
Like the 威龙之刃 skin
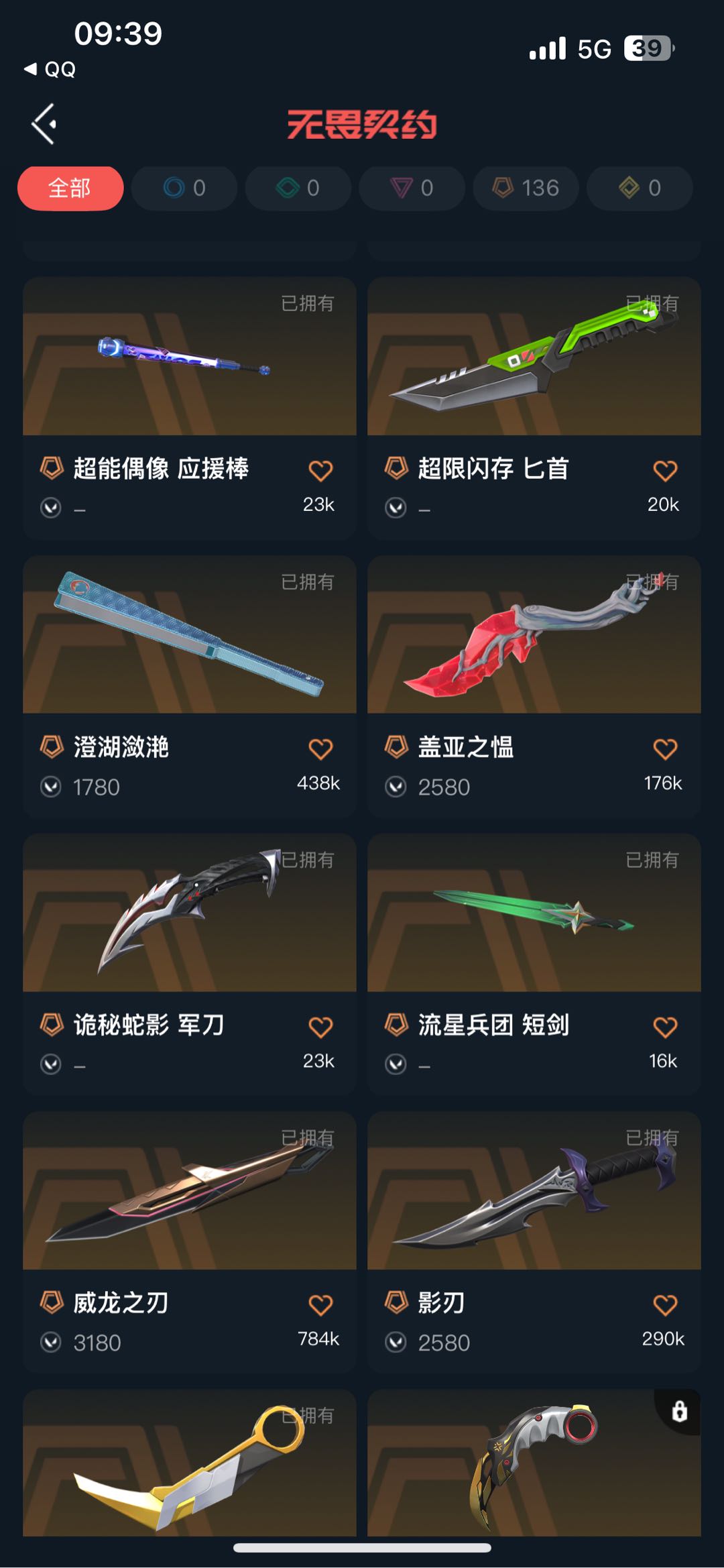(x=320, y=1305)
